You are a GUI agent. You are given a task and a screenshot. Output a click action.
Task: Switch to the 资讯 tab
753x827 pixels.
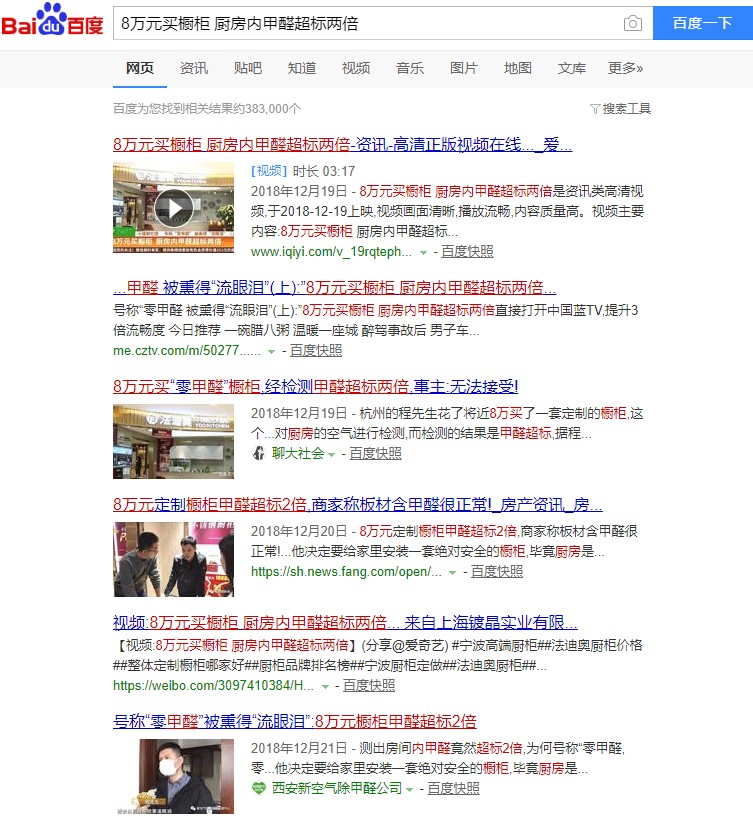[x=194, y=68]
